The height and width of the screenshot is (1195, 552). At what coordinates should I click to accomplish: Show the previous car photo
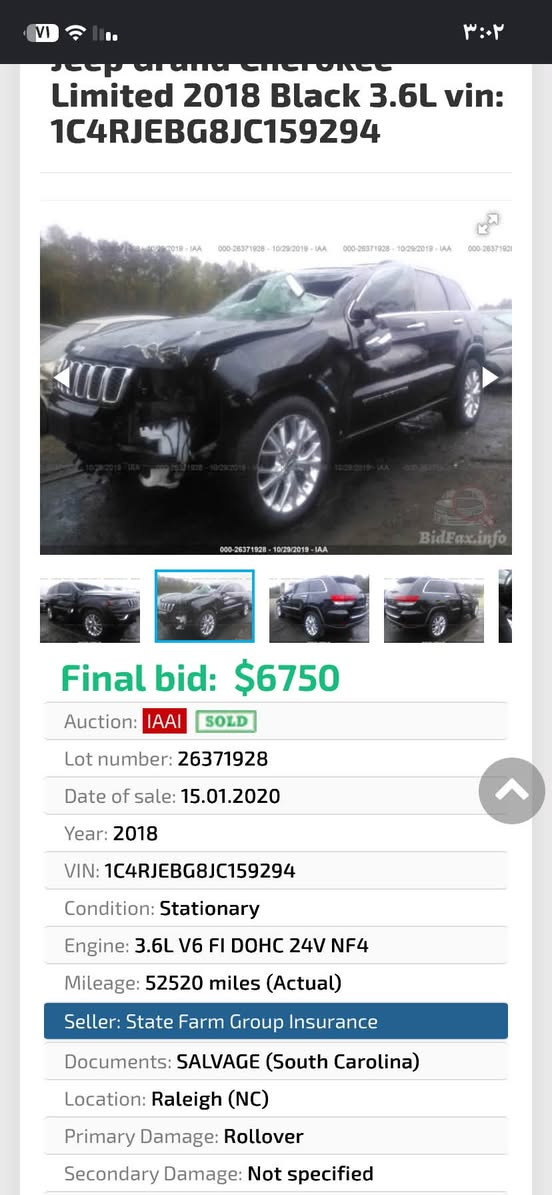(61, 376)
